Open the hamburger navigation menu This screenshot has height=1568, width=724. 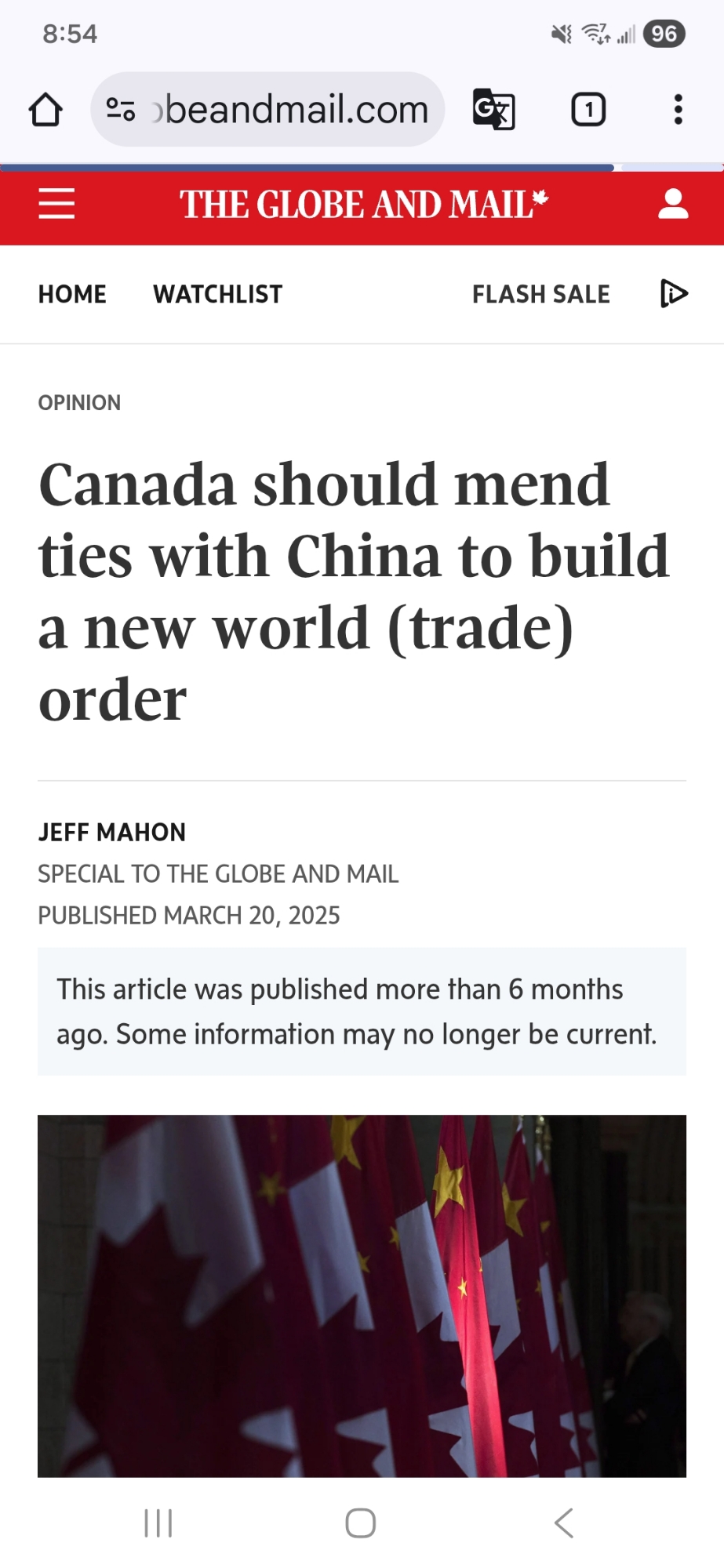[56, 204]
